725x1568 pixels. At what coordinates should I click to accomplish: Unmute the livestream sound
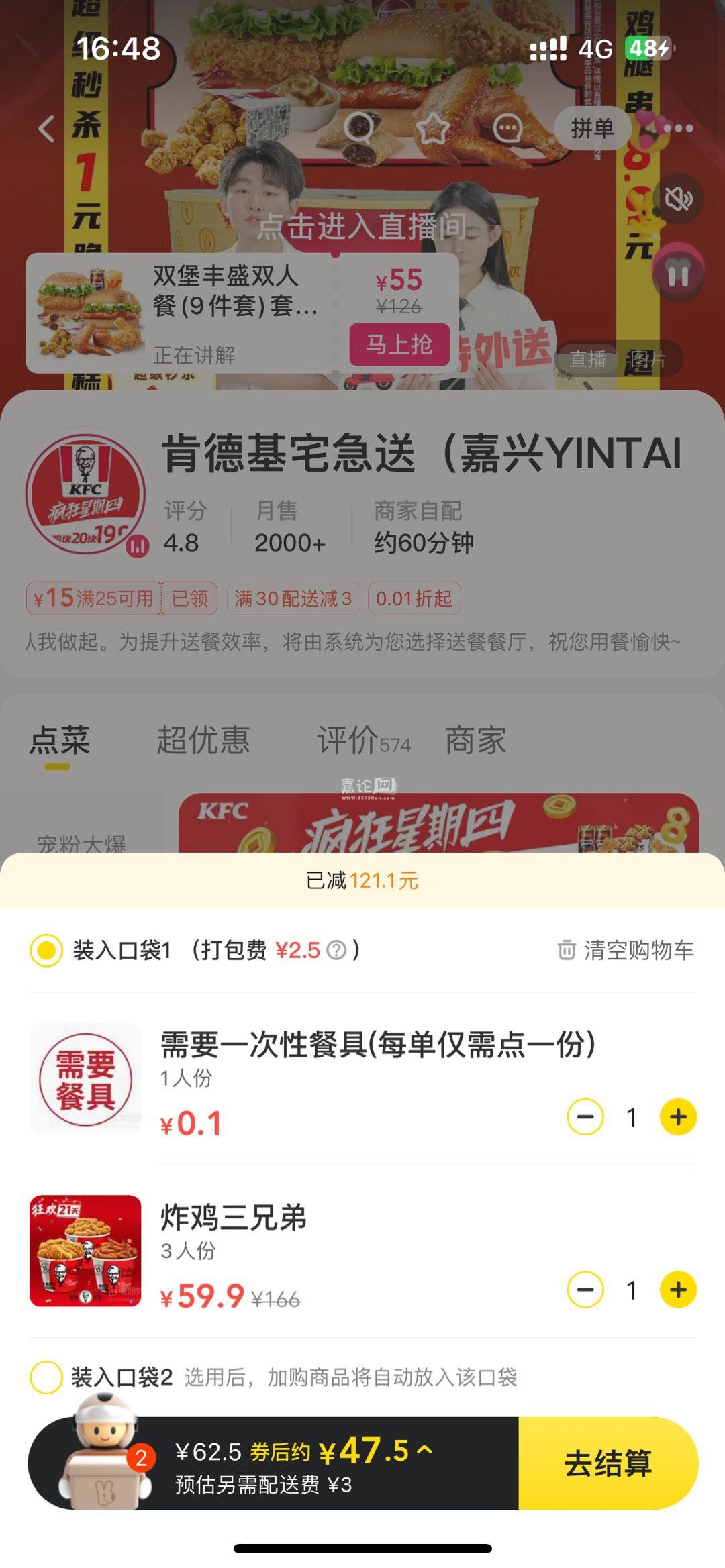click(x=678, y=199)
